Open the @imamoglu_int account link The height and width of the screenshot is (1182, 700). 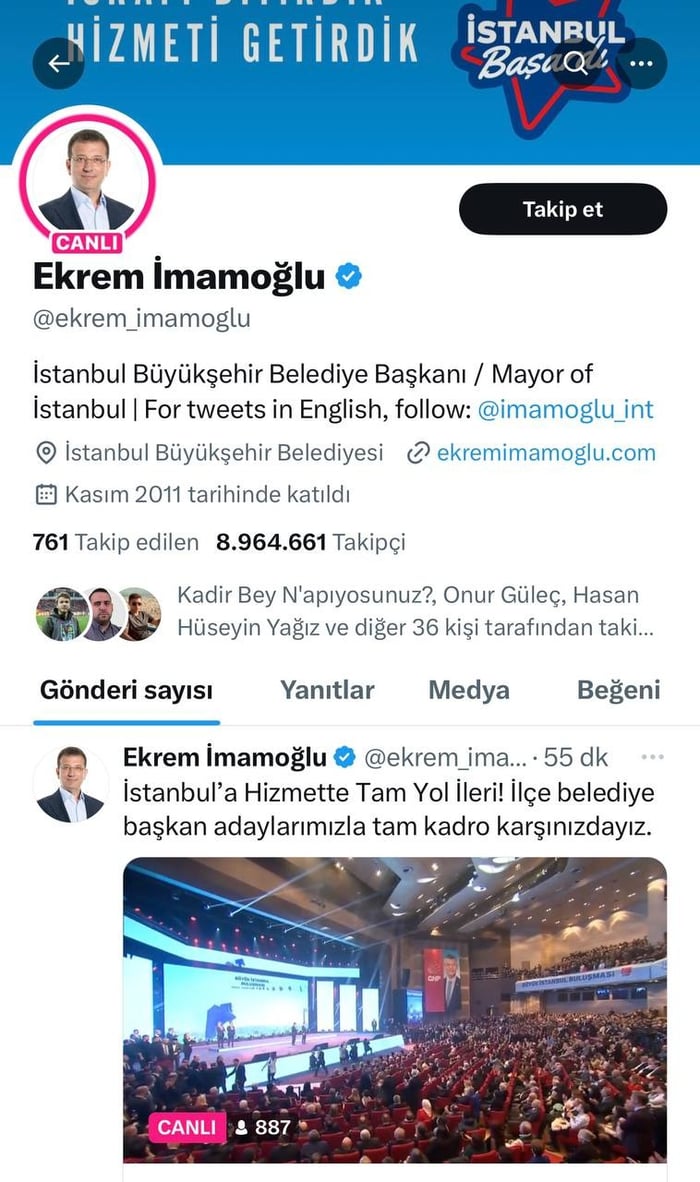click(565, 410)
